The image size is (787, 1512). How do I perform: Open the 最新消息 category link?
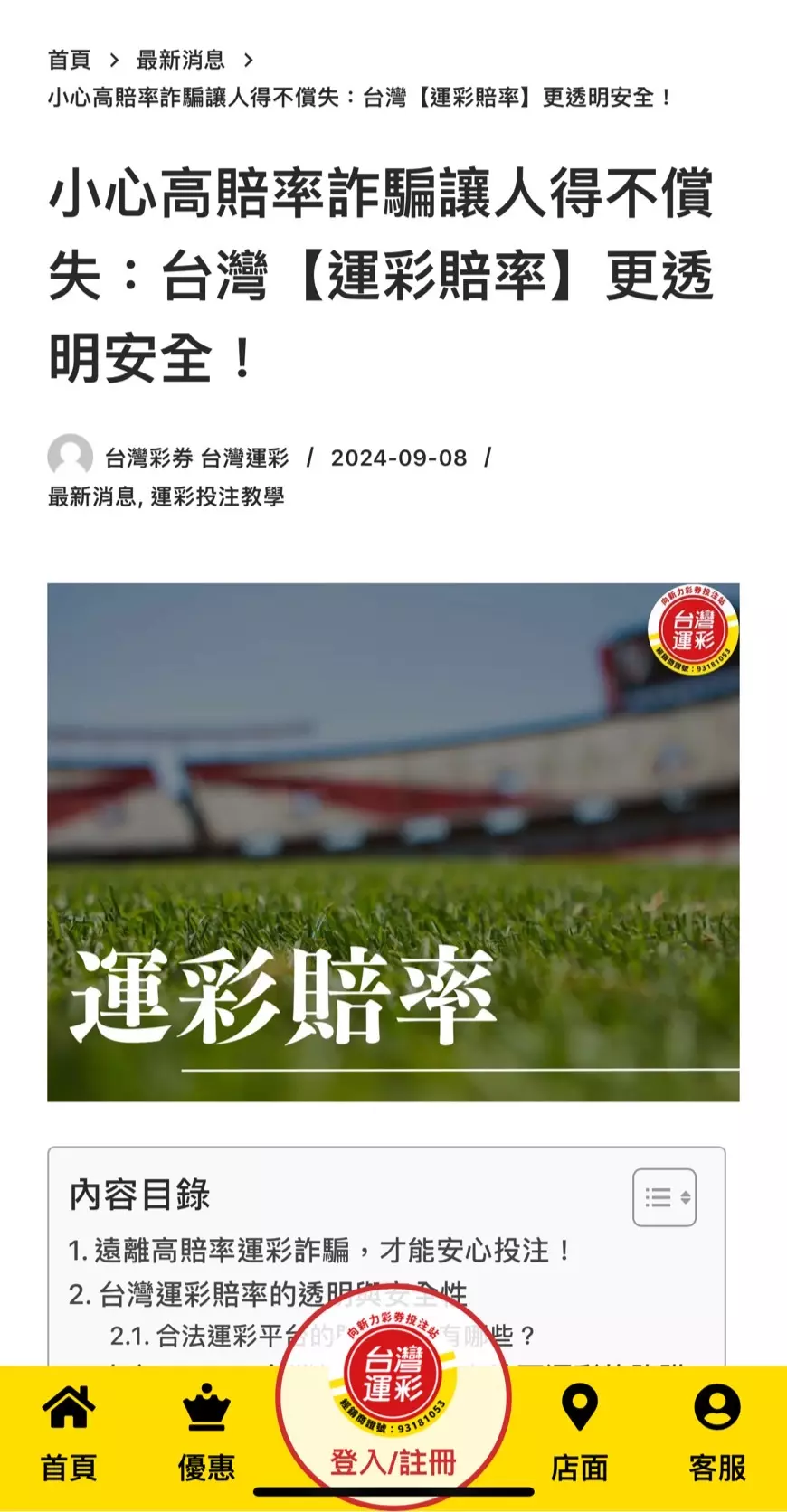point(91,496)
